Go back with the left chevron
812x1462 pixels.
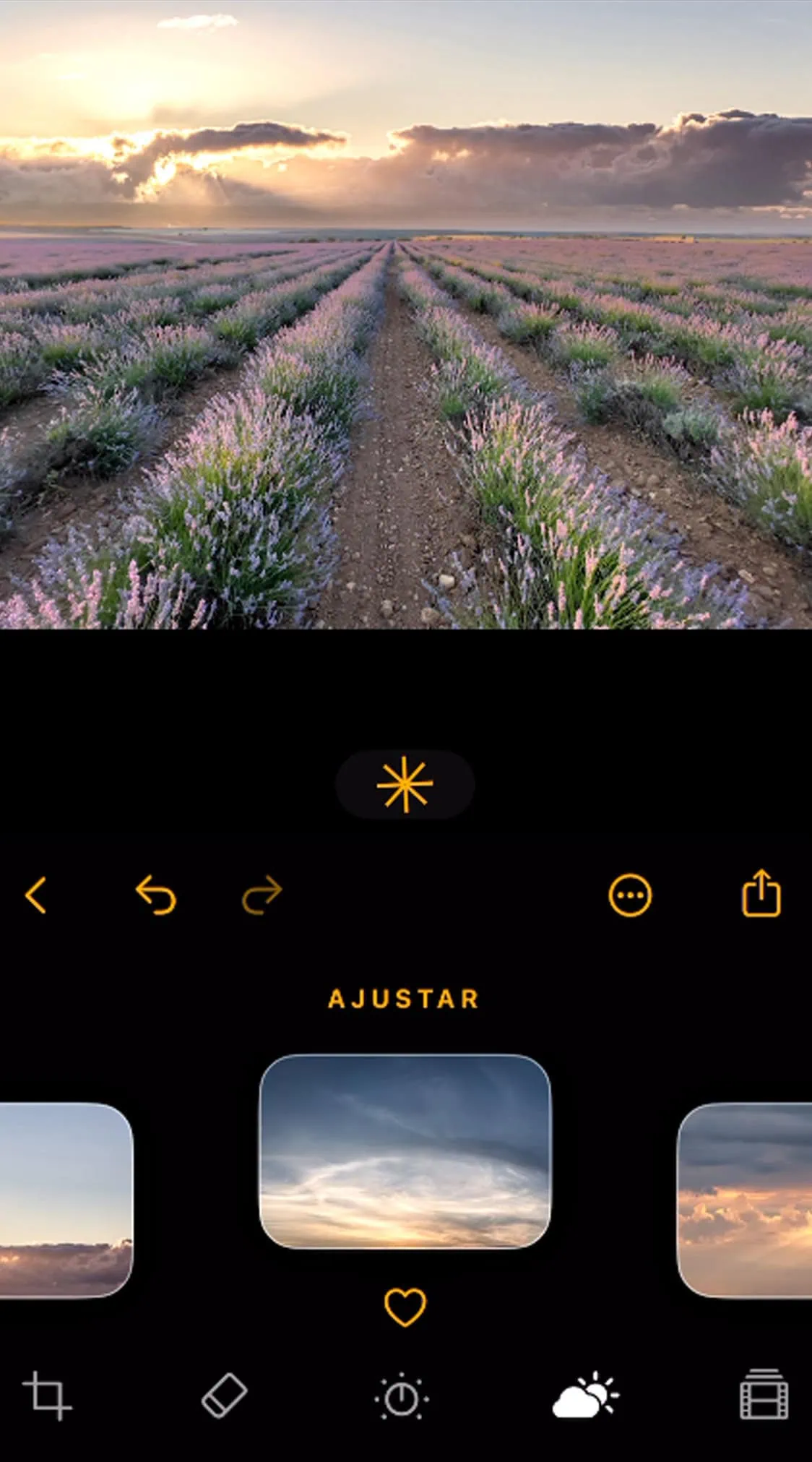[35, 895]
